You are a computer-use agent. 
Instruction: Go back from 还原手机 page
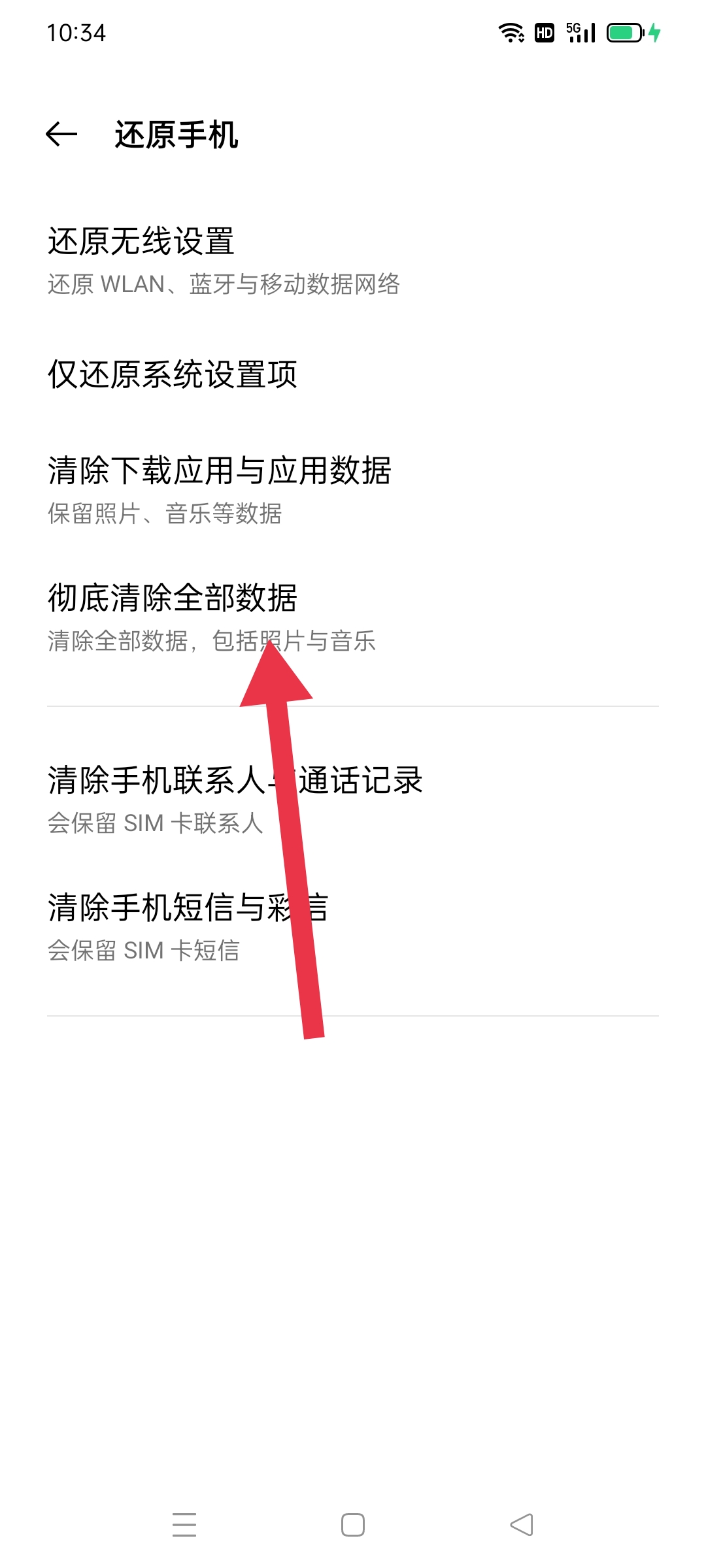click(x=61, y=135)
